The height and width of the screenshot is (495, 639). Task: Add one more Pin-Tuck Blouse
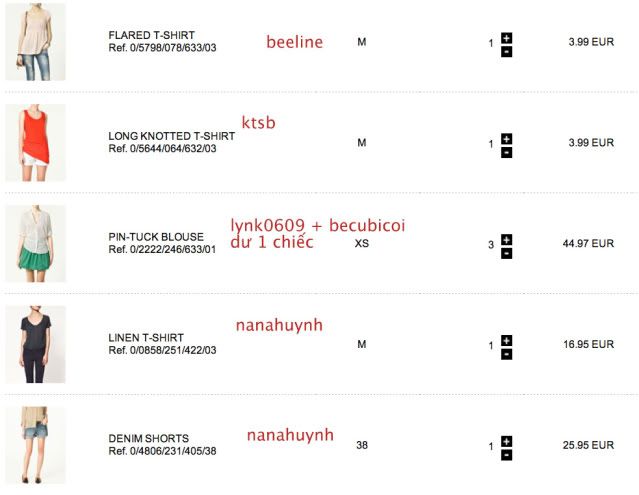coord(506,239)
